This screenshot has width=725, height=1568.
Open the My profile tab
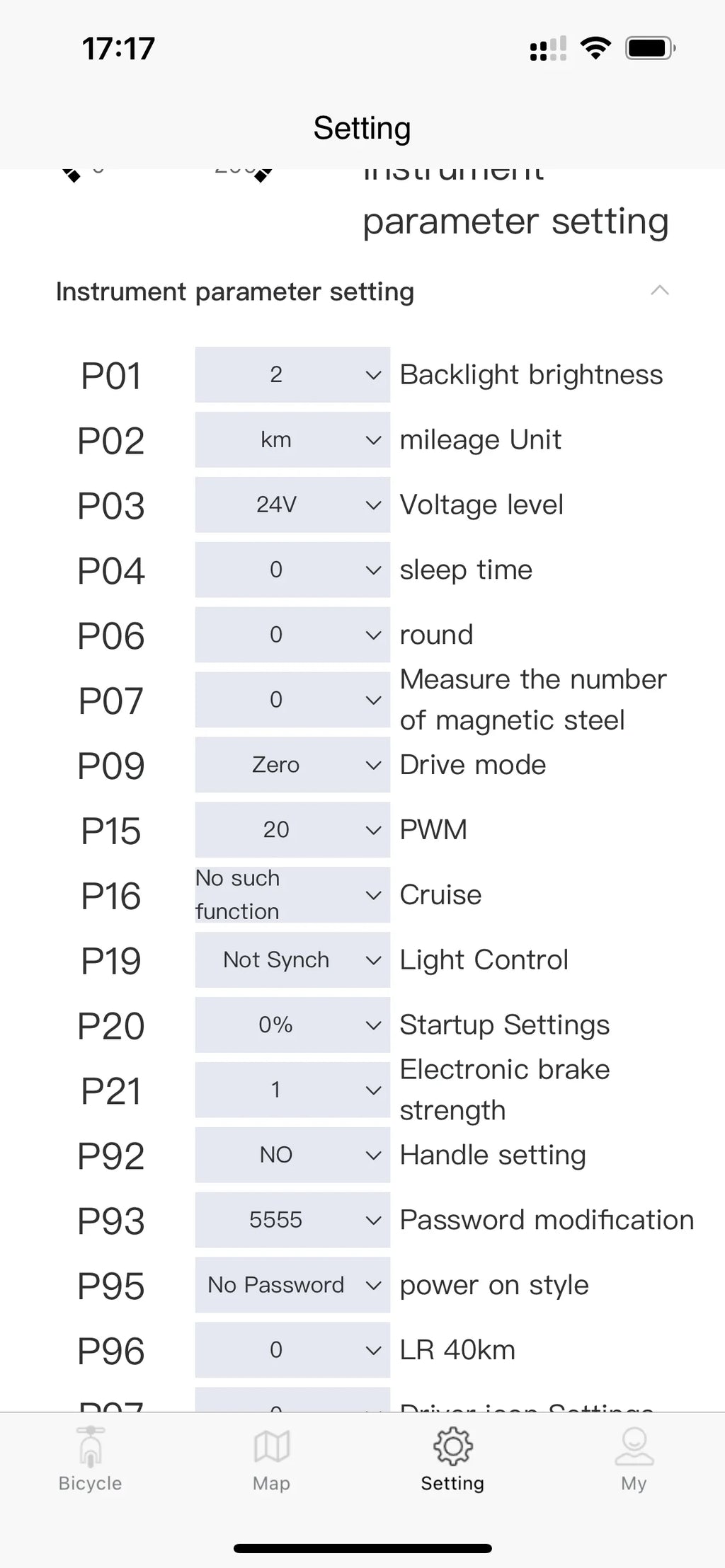(x=634, y=1459)
